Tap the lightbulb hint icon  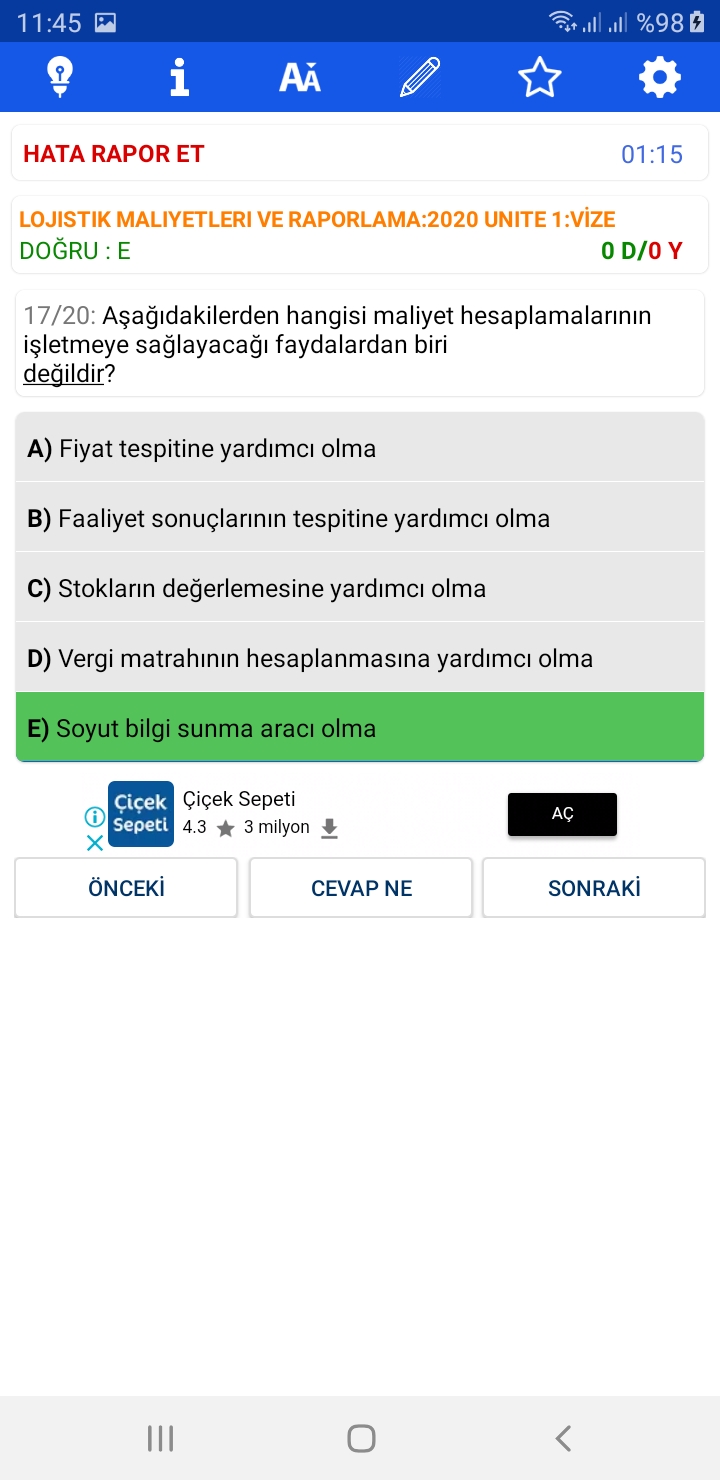click(60, 77)
